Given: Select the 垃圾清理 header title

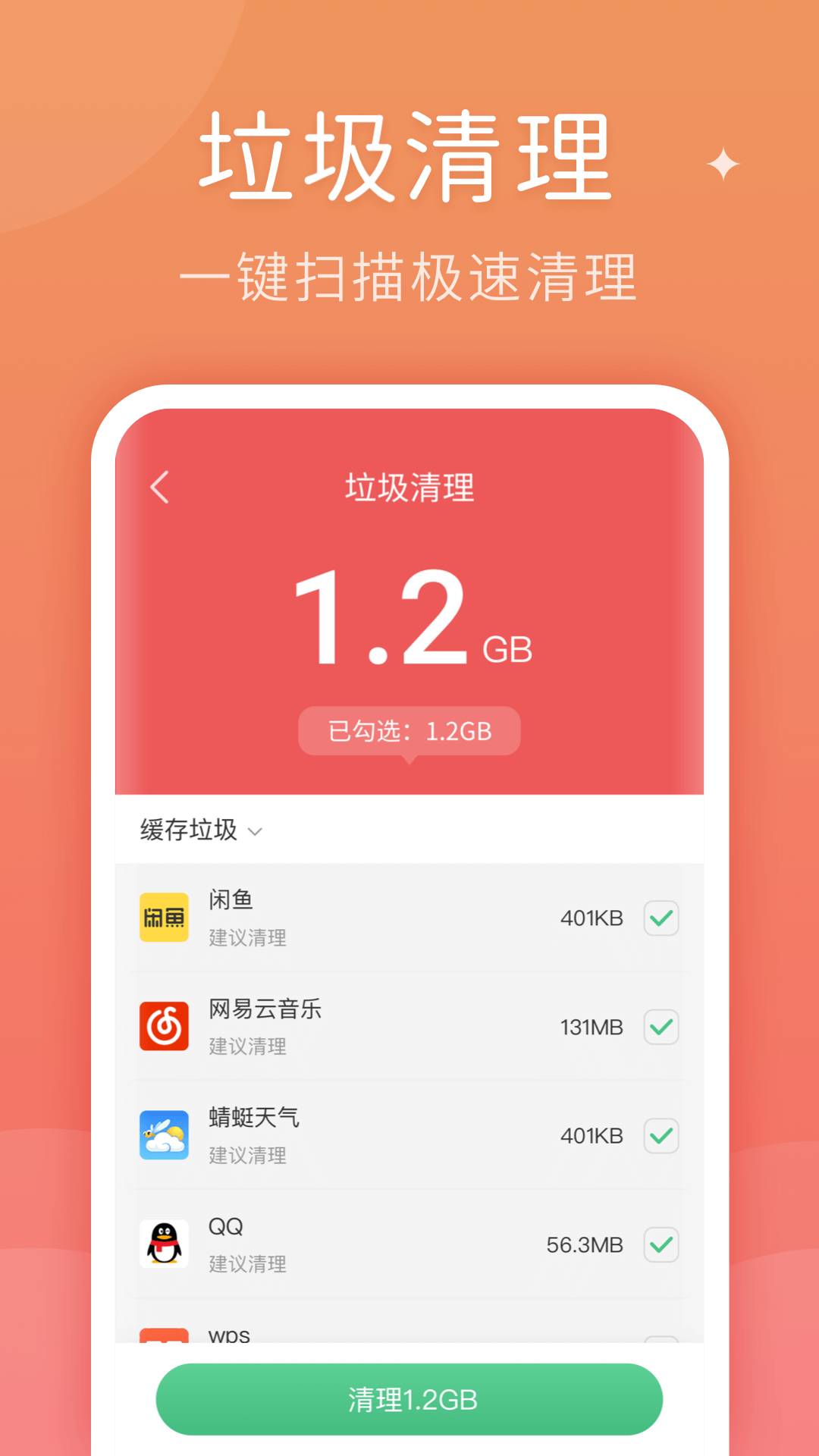Looking at the screenshot, I should (409, 488).
